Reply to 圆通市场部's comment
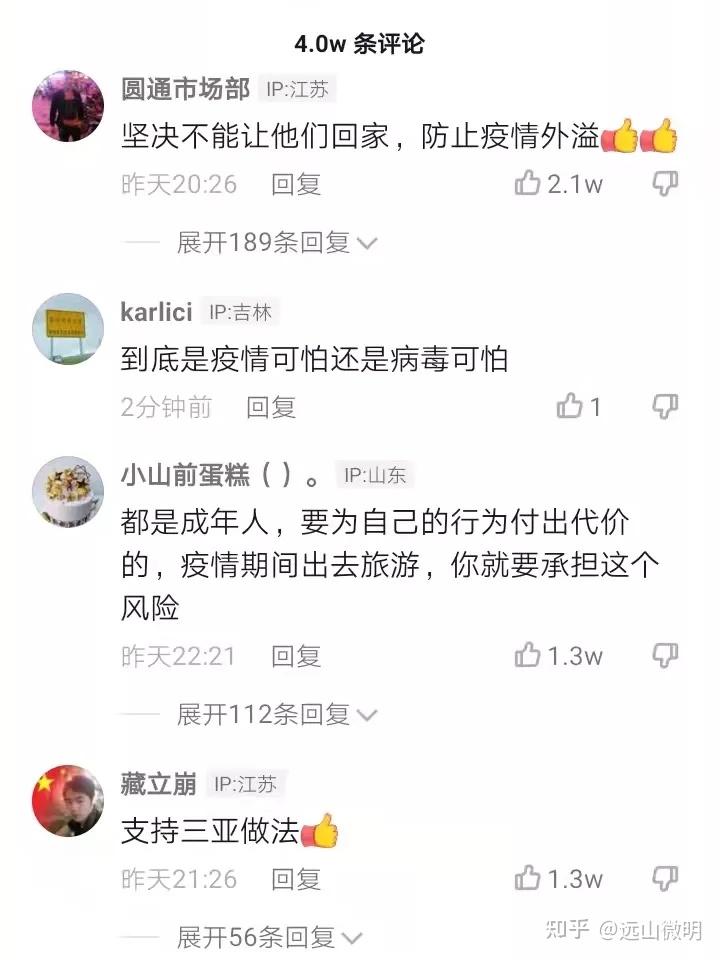The width and height of the screenshot is (720, 960). pyautogui.click(x=296, y=184)
